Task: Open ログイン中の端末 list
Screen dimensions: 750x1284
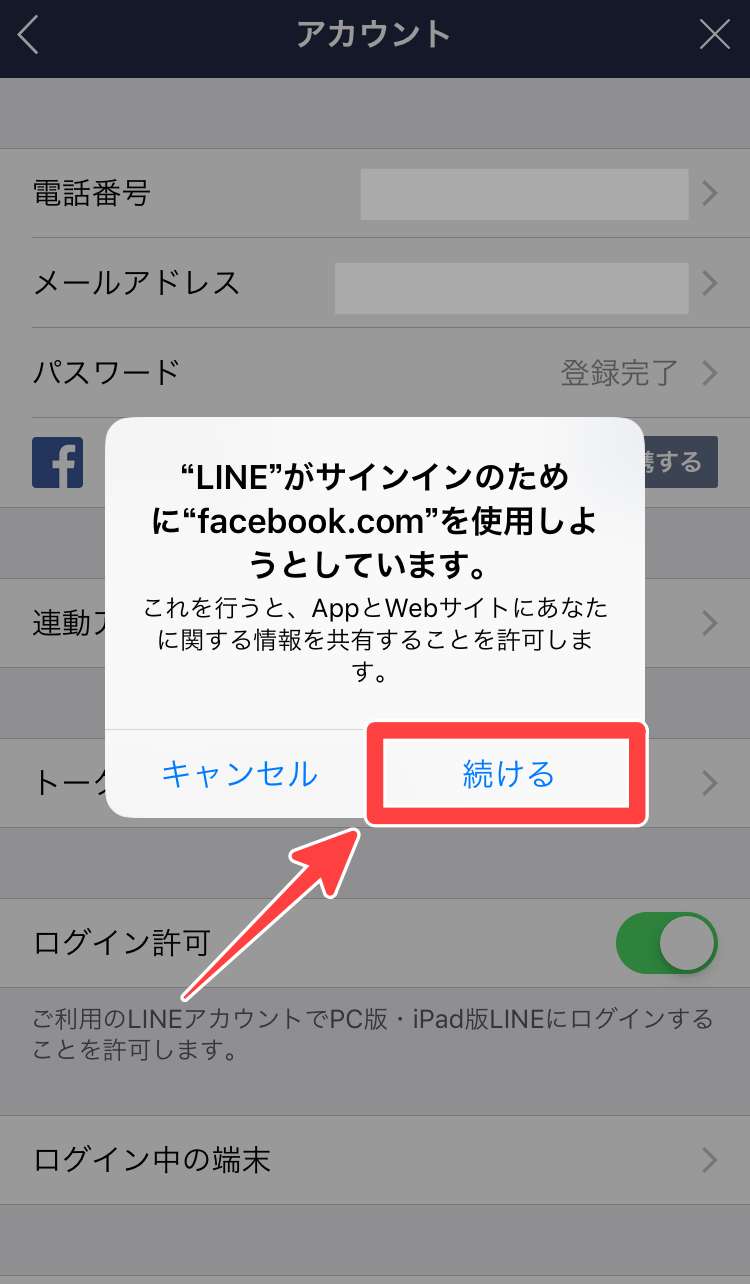Action: coord(375,1160)
